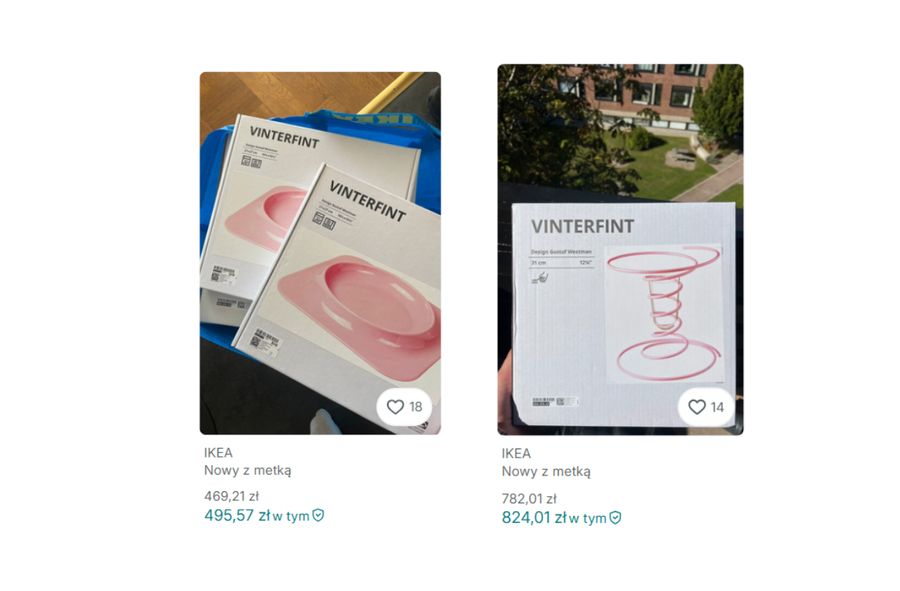The image size is (900, 591).
Task: Like the pink tray listing with 18 favorites
Action: click(x=404, y=407)
